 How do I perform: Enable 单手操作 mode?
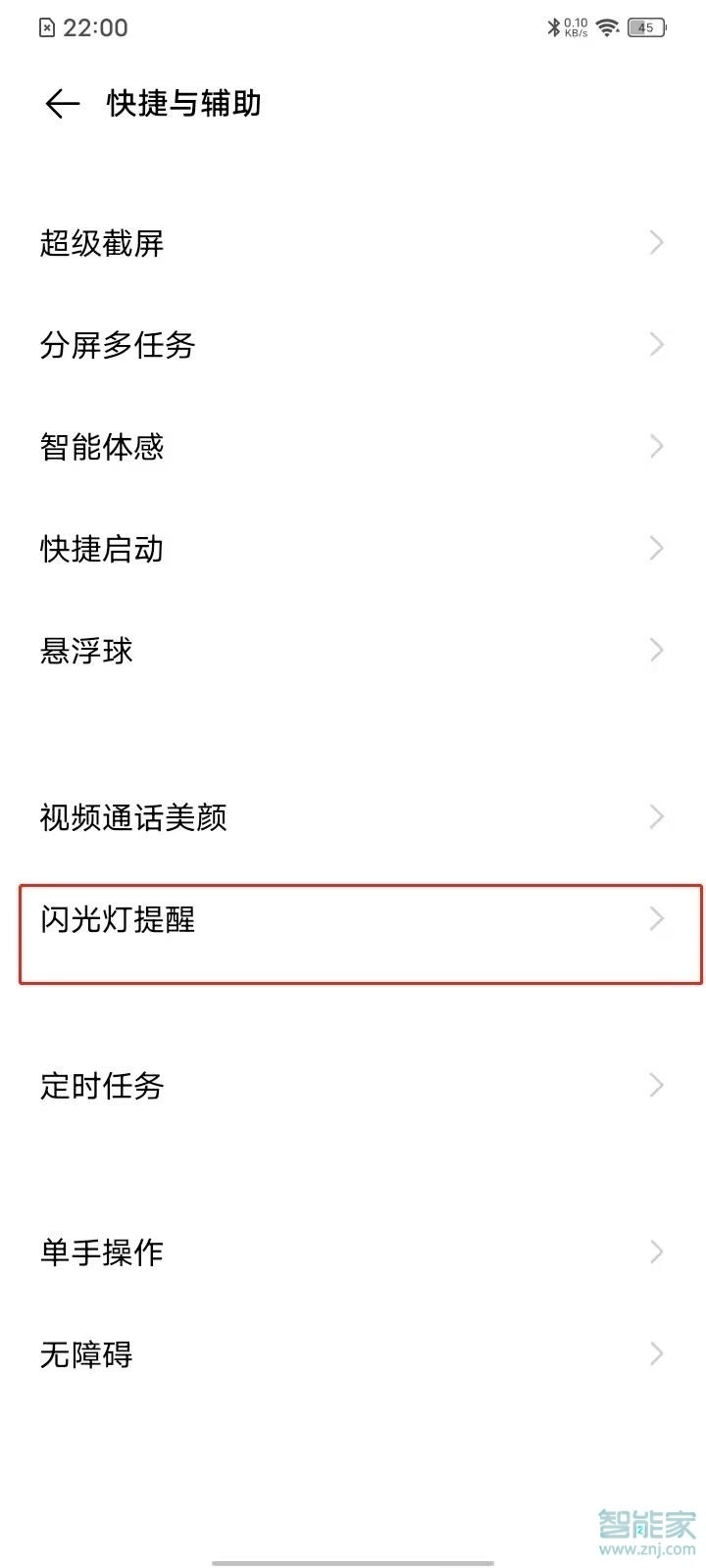coord(353,1251)
